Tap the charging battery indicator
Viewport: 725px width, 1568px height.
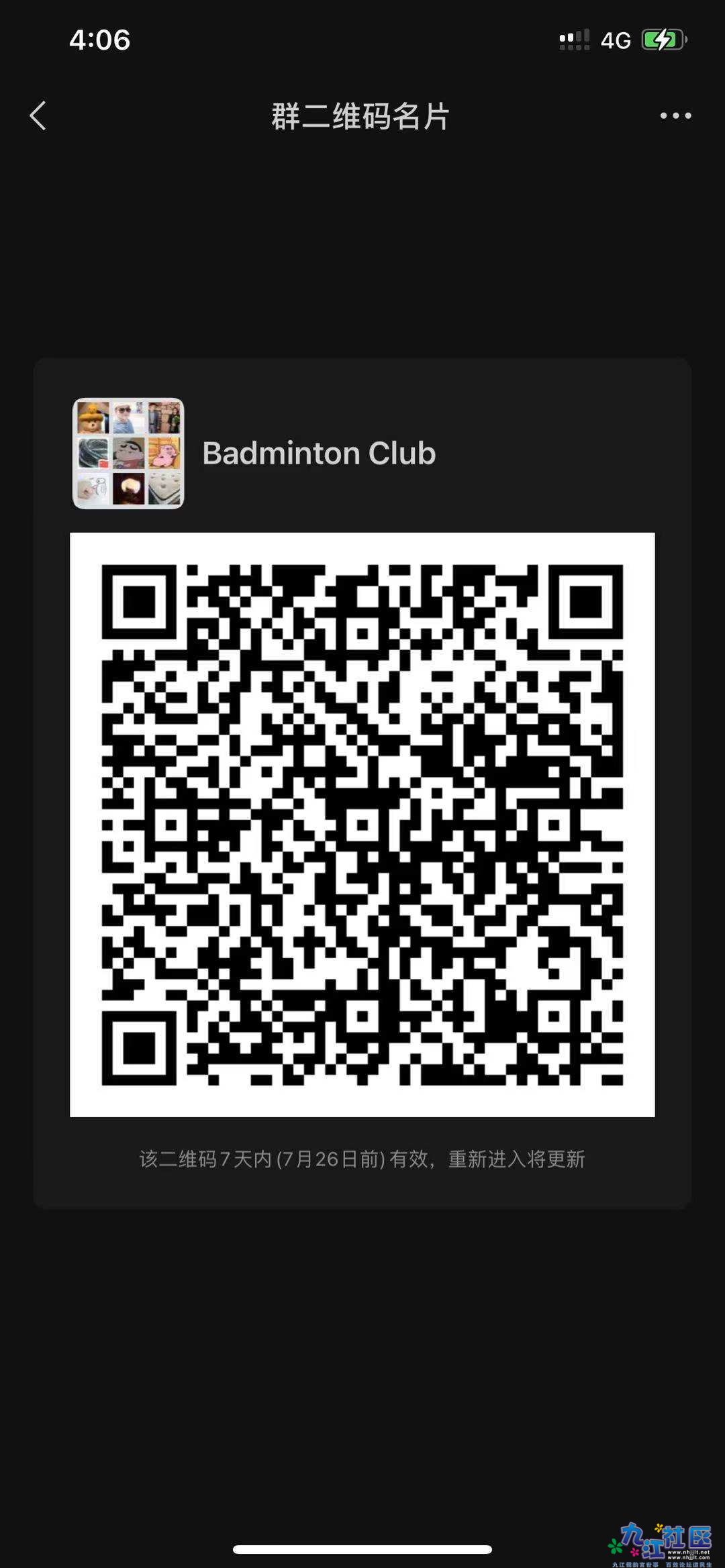tap(659, 39)
